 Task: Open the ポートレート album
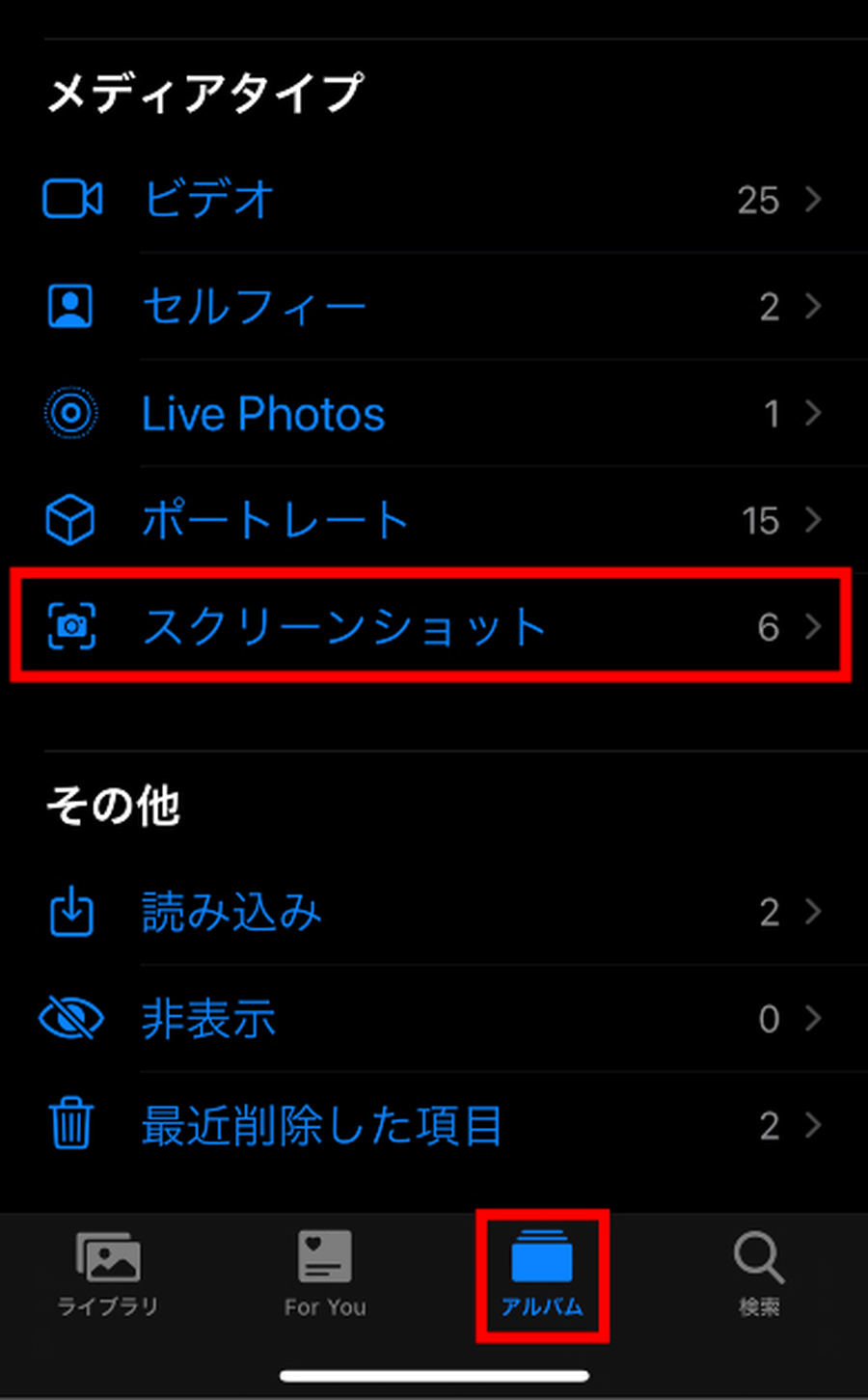tap(434, 520)
